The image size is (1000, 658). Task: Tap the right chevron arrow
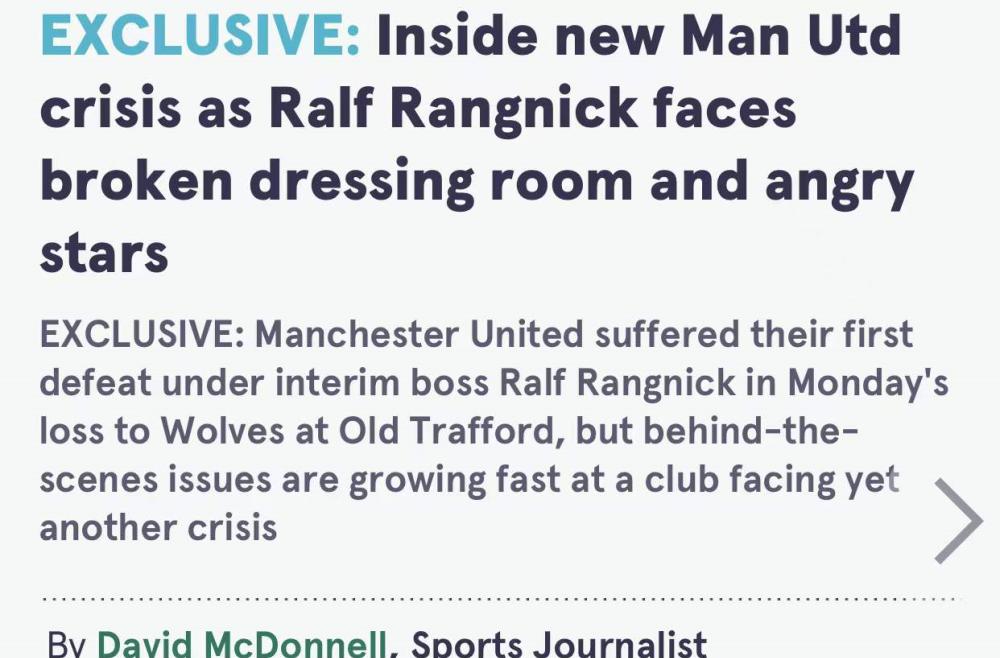957,521
